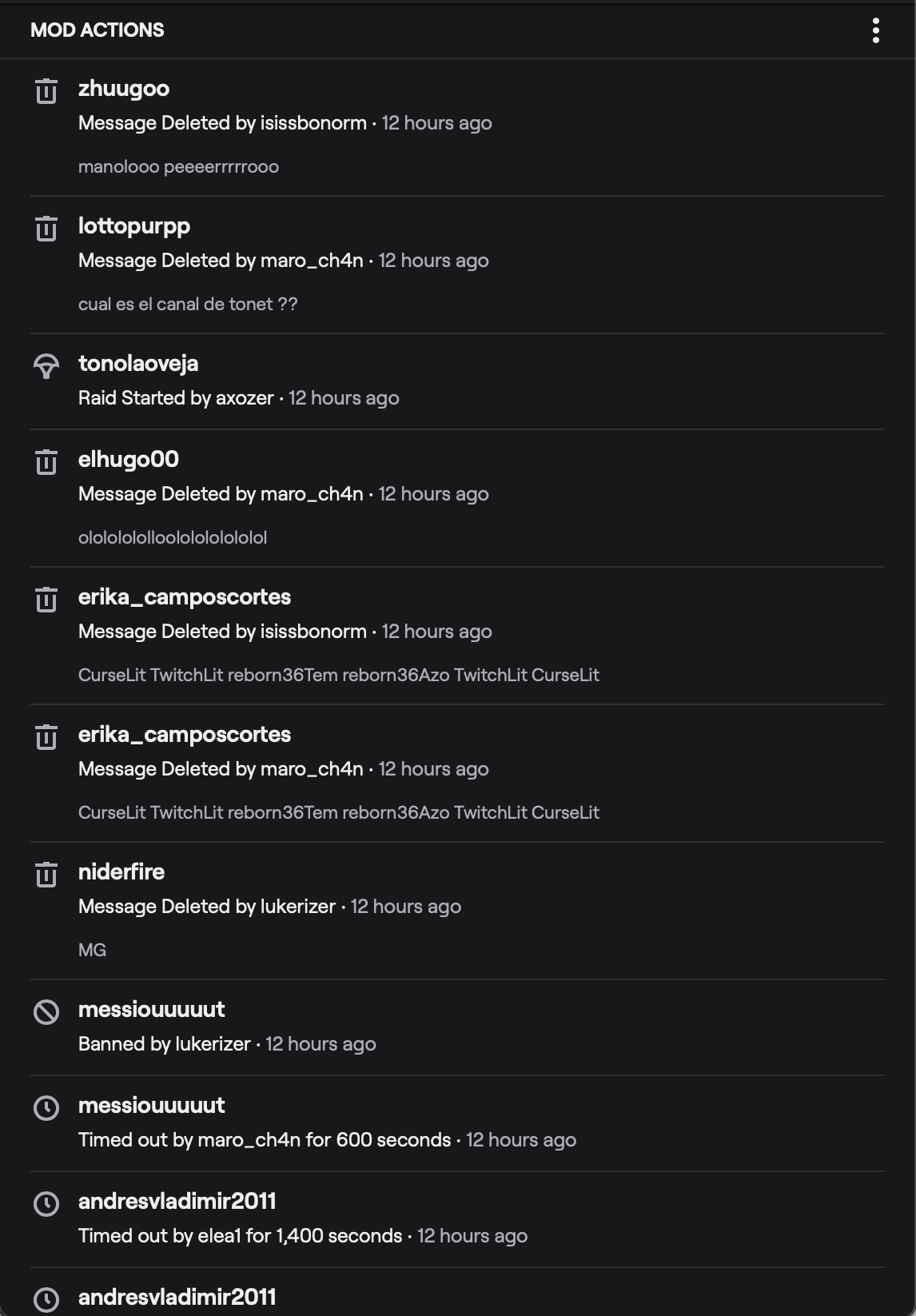
Task: Click the ban icon beside messiouuuuut
Action: tap(47, 1011)
